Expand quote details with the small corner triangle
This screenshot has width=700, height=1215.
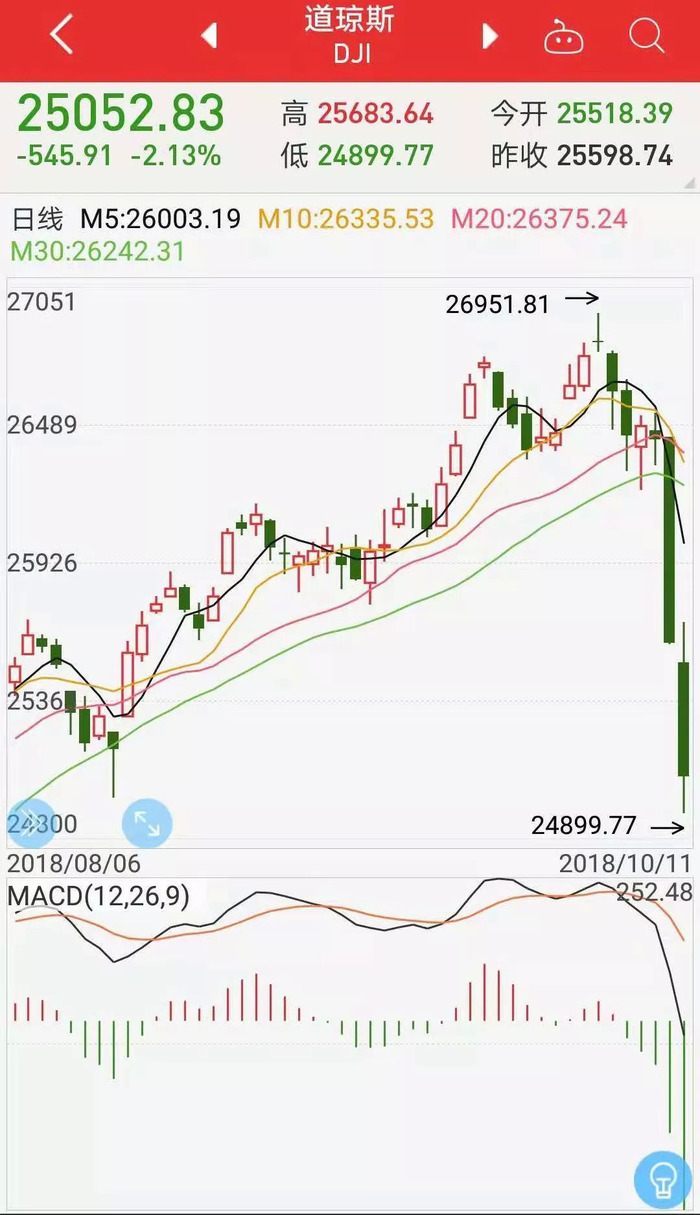[691, 184]
